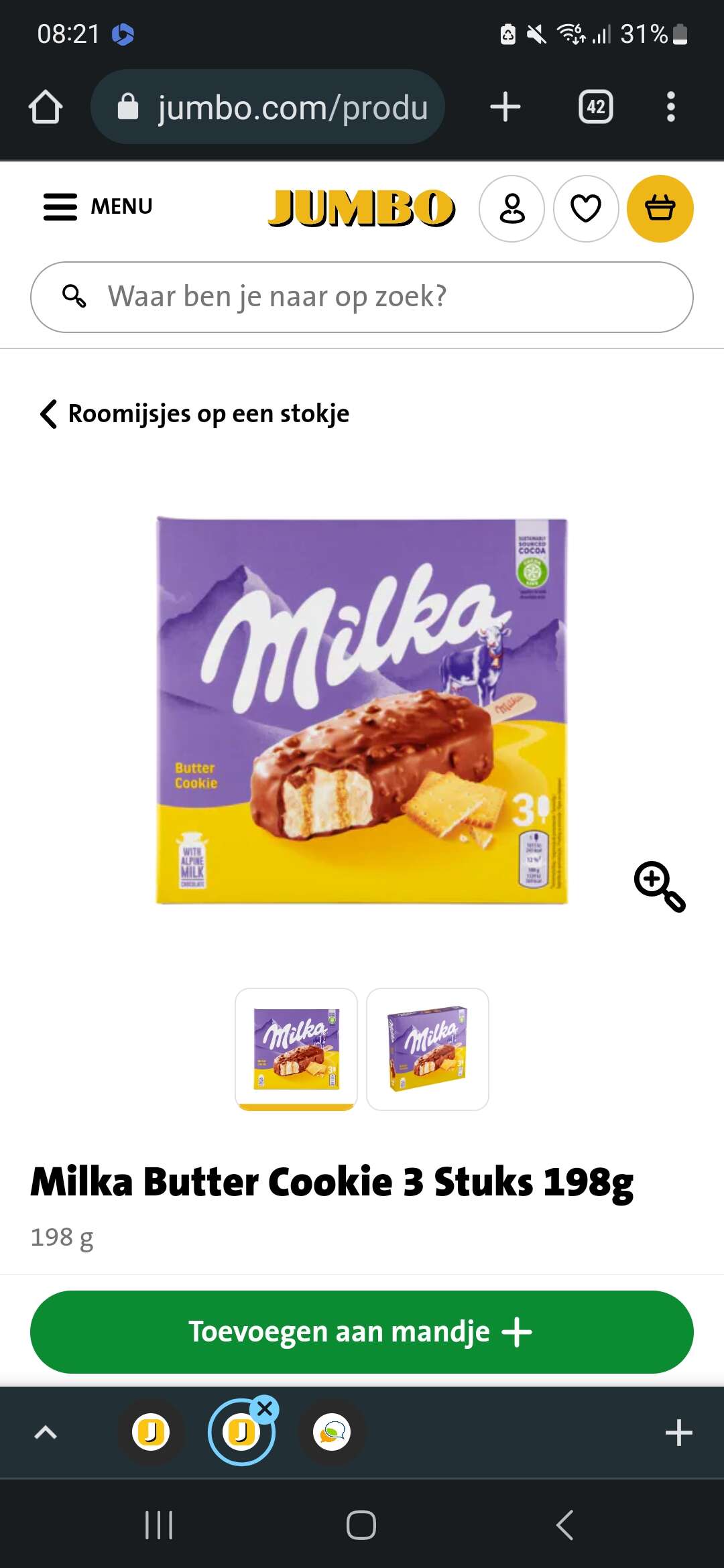Select the second angled product thumbnail

point(428,1049)
